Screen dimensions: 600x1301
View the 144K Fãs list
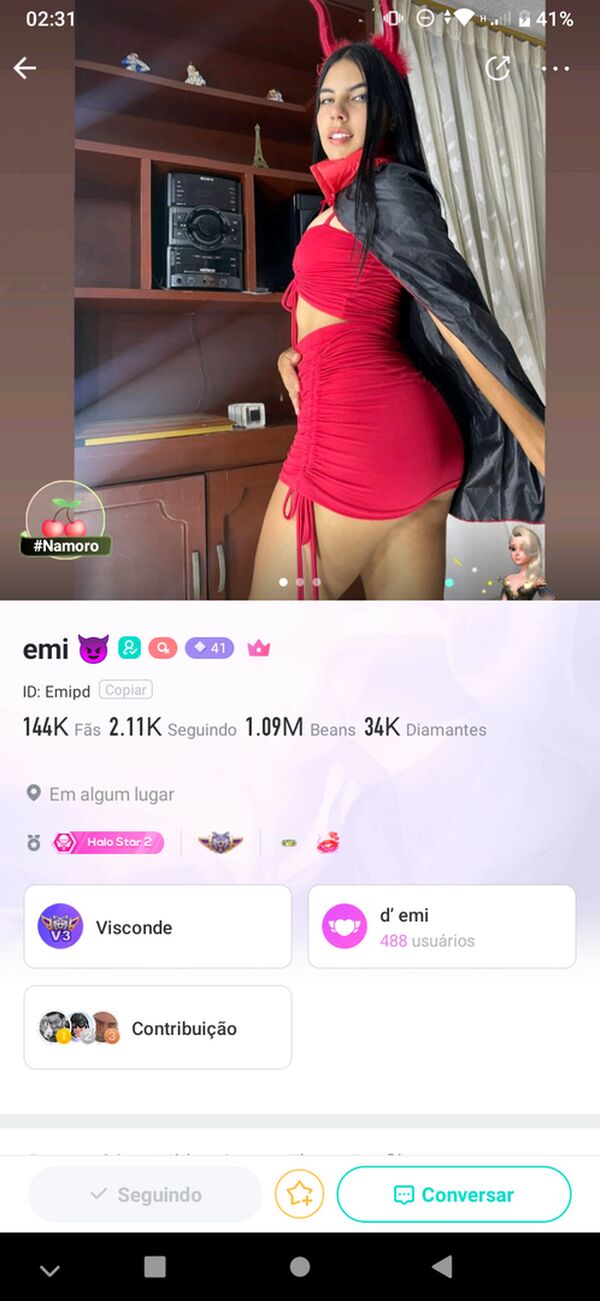coord(62,728)
